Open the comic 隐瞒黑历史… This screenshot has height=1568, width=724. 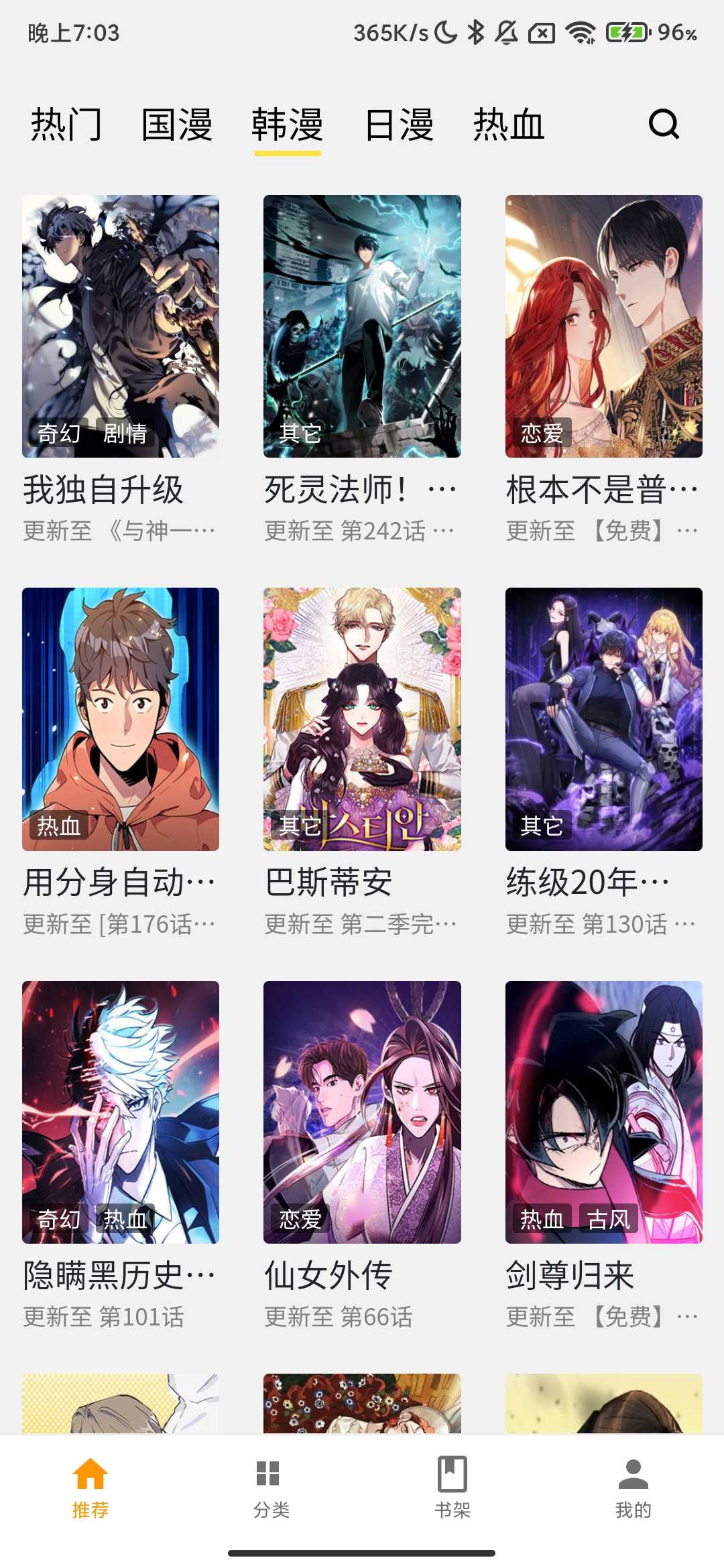click(x=121, y=1112)
